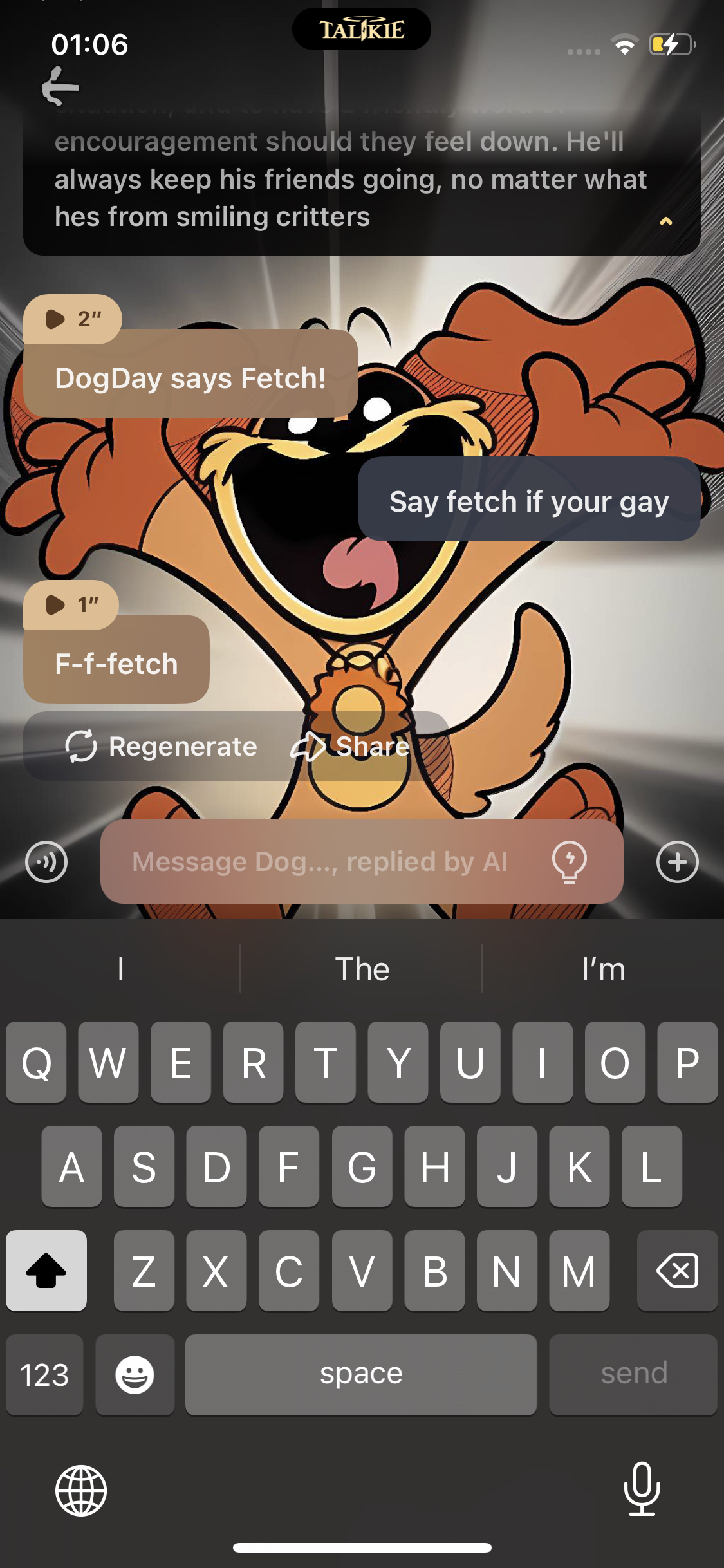This screenshot has height=1568, width=724.
Task: Go back using the arrow icon
Action: 60,87
